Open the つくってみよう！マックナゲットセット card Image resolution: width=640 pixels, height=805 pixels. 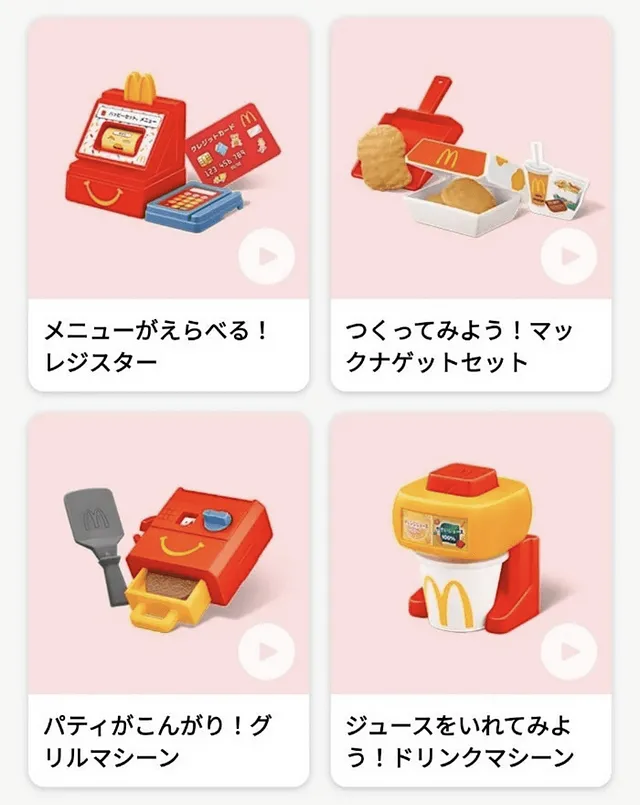pyautogui.click(x=470, y=345)
